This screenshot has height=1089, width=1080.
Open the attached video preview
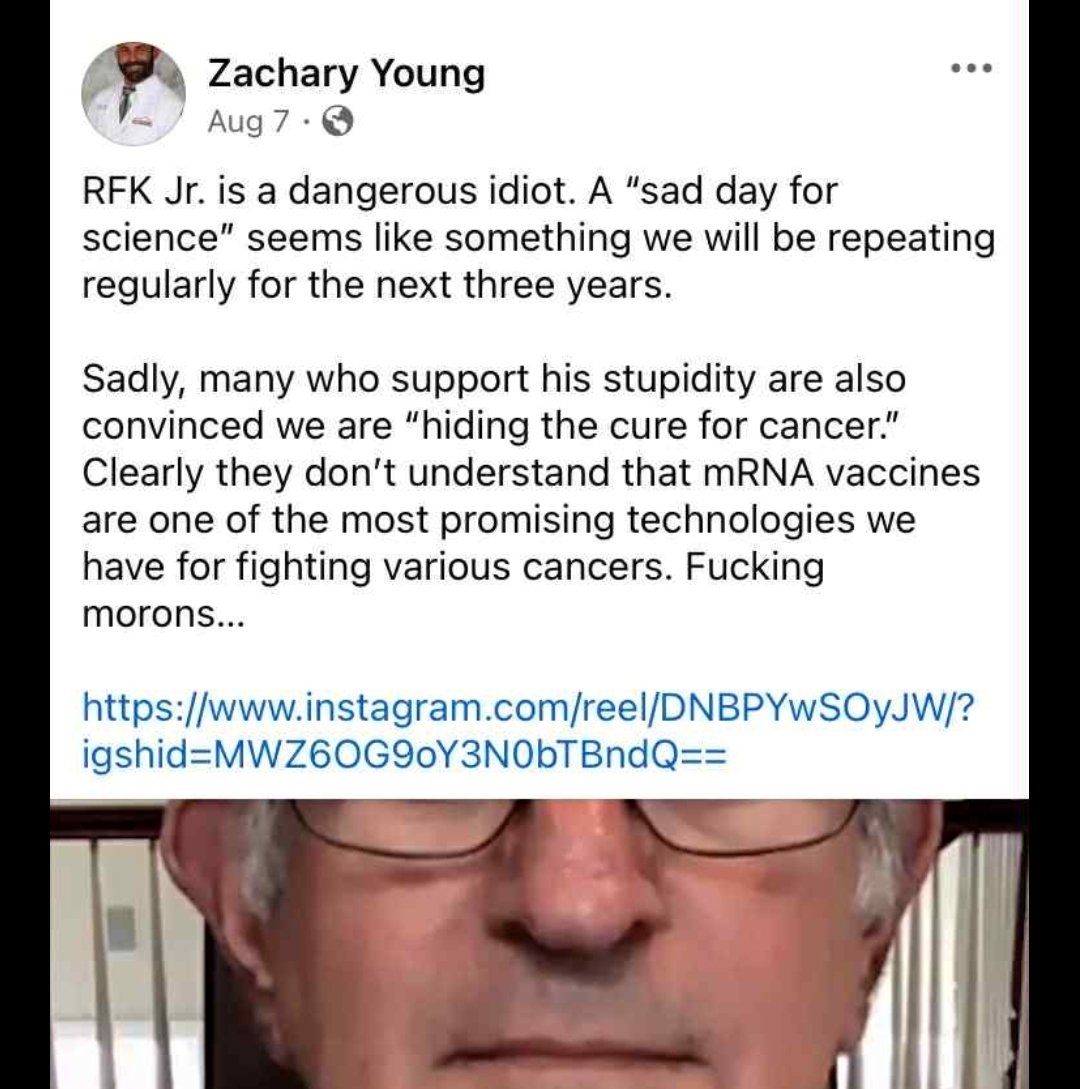click(540, 943)
